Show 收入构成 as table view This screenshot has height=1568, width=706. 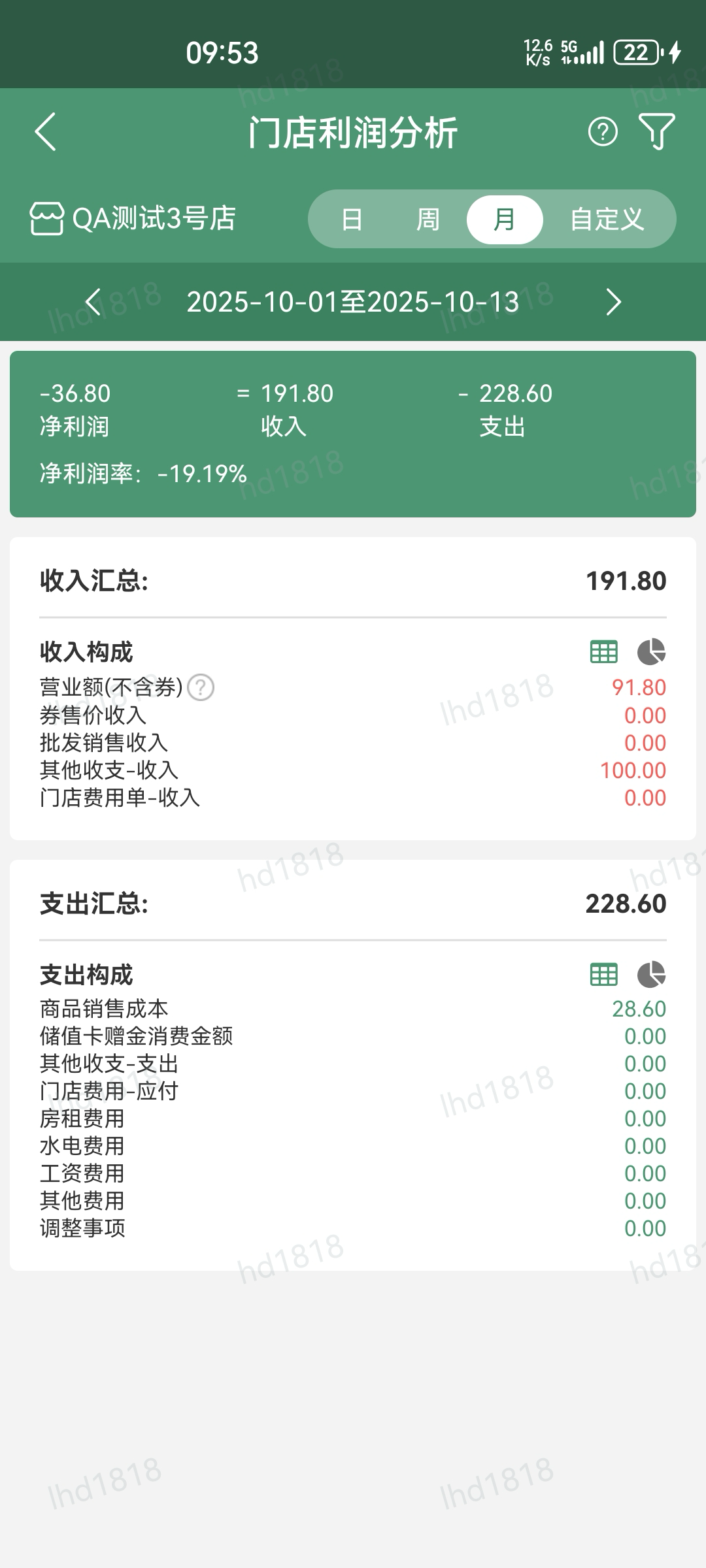coord(603,652)
